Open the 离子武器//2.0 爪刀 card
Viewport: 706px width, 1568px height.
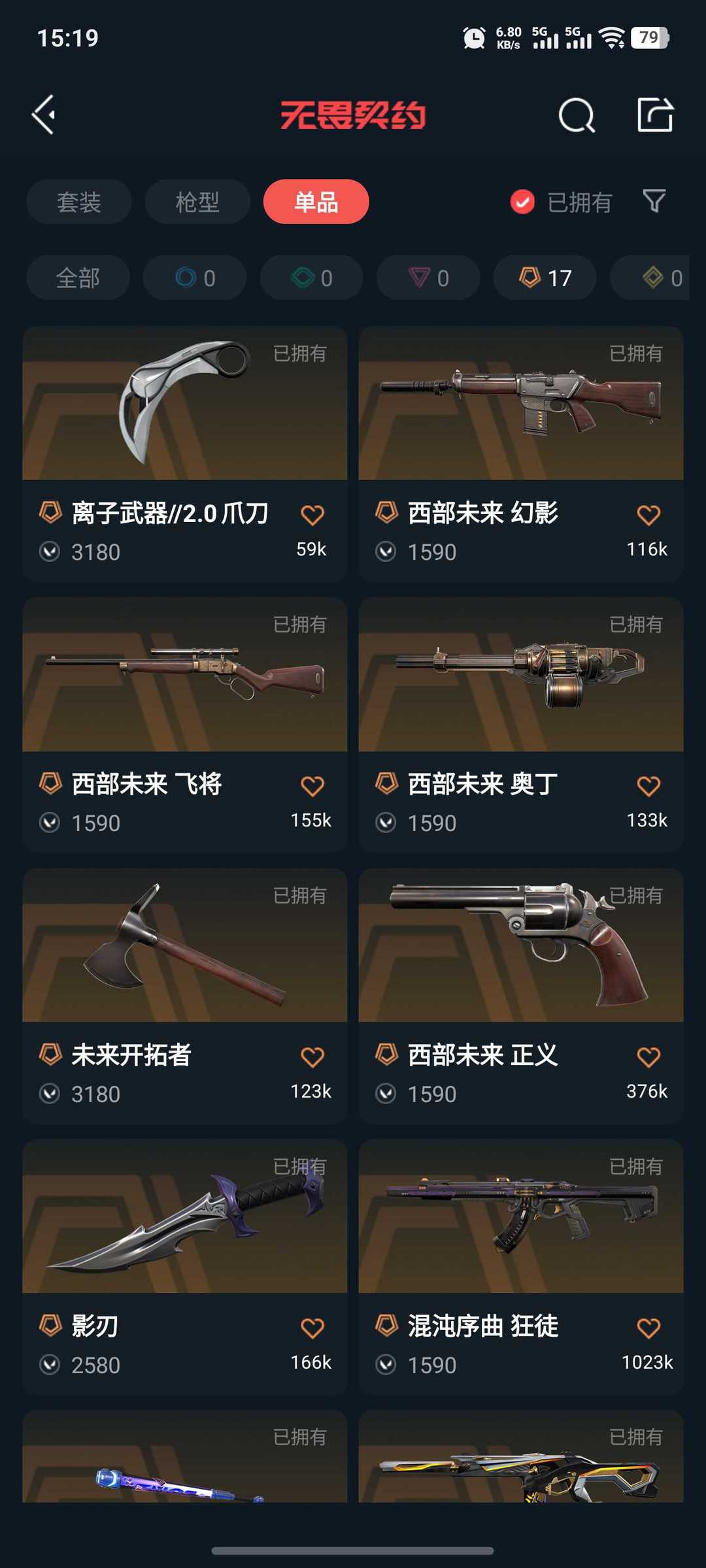[x=185, y=453]
